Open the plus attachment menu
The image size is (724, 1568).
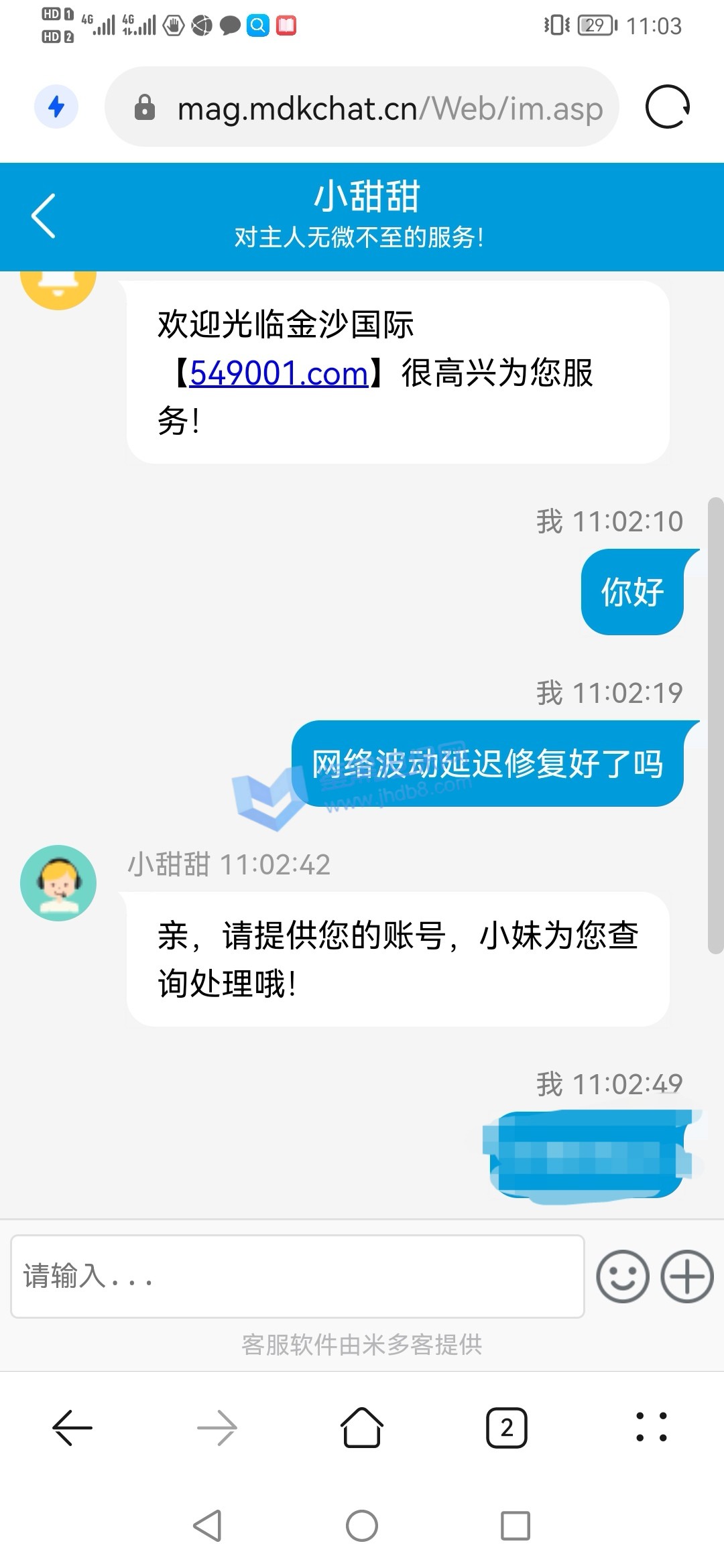point(686,1276)
